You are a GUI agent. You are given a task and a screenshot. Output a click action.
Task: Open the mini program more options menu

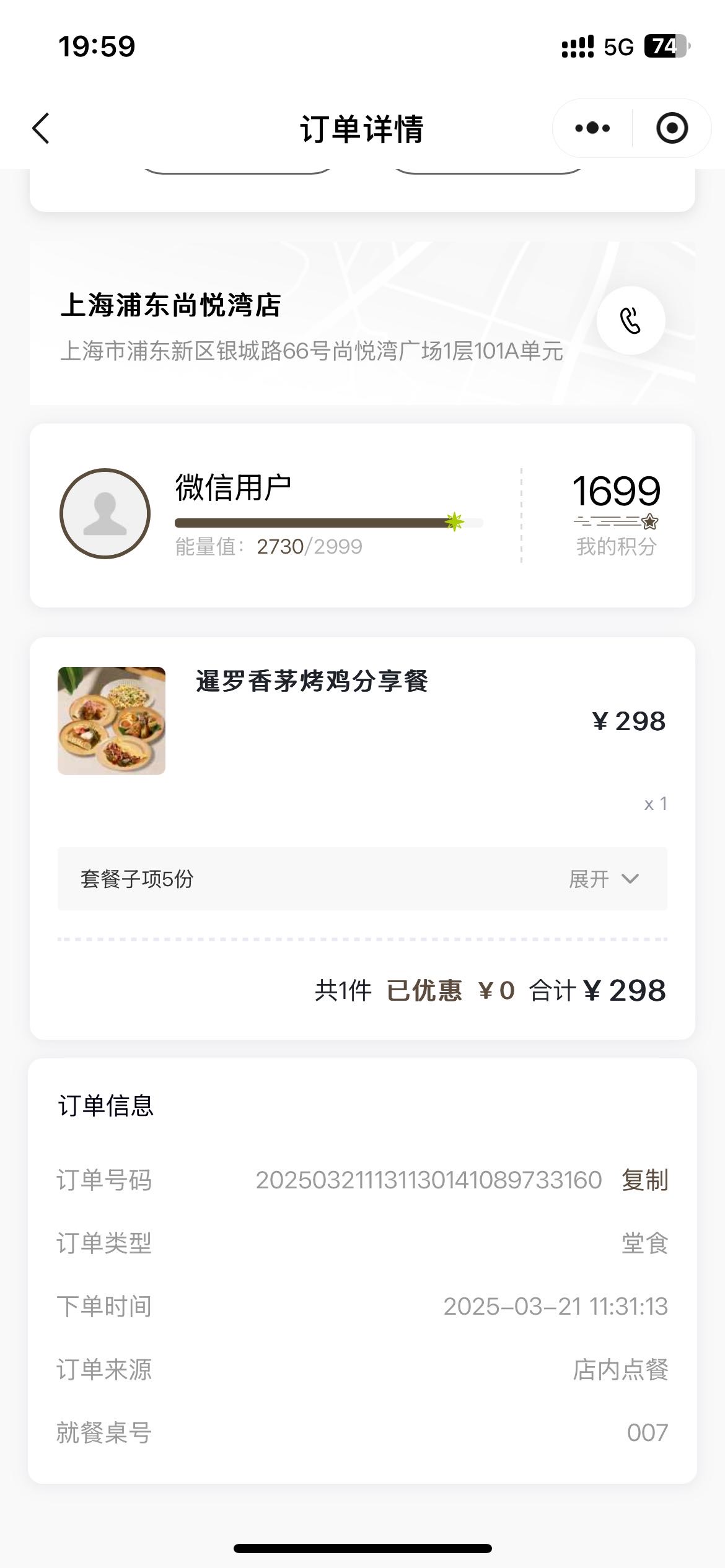click(x=592, y=128)
